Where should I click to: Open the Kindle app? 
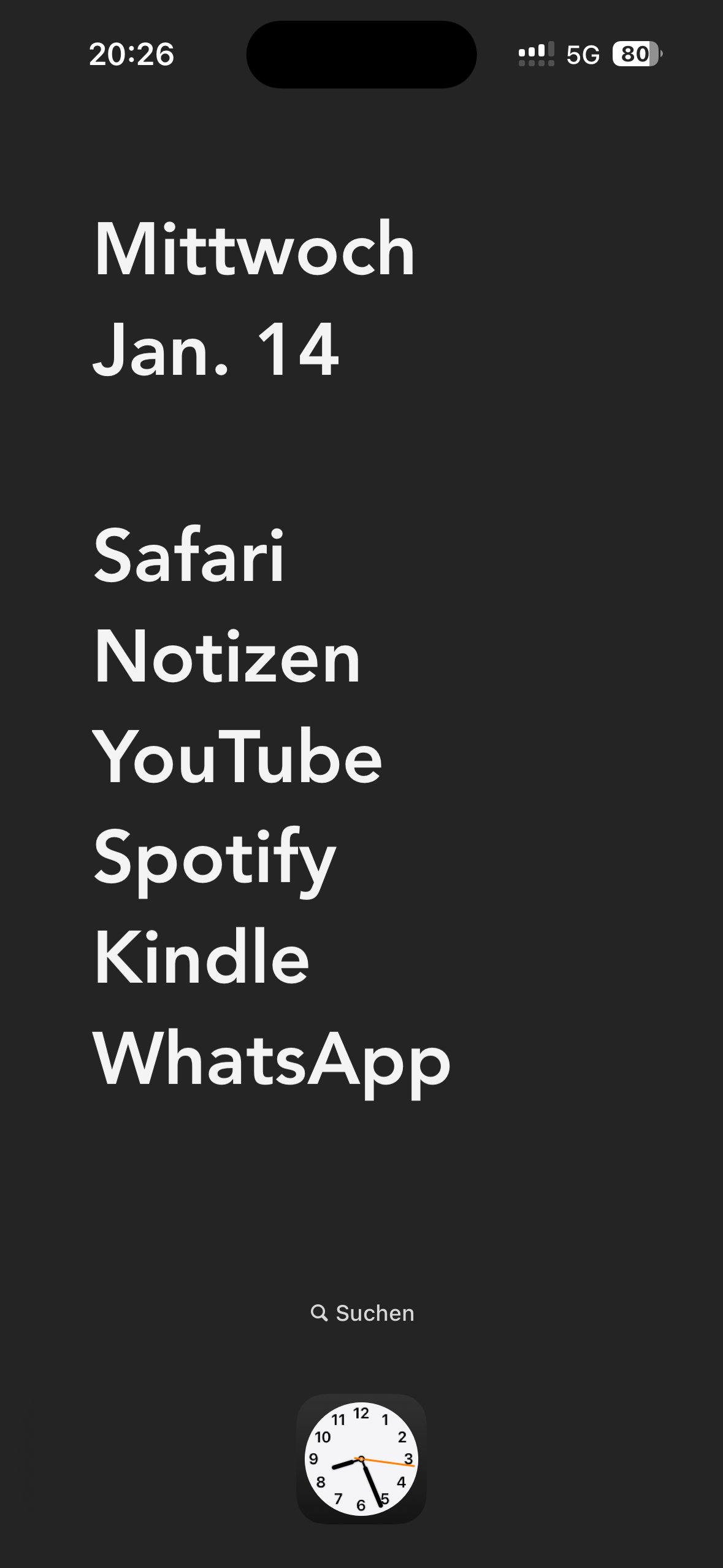click(x=201, y=958)
